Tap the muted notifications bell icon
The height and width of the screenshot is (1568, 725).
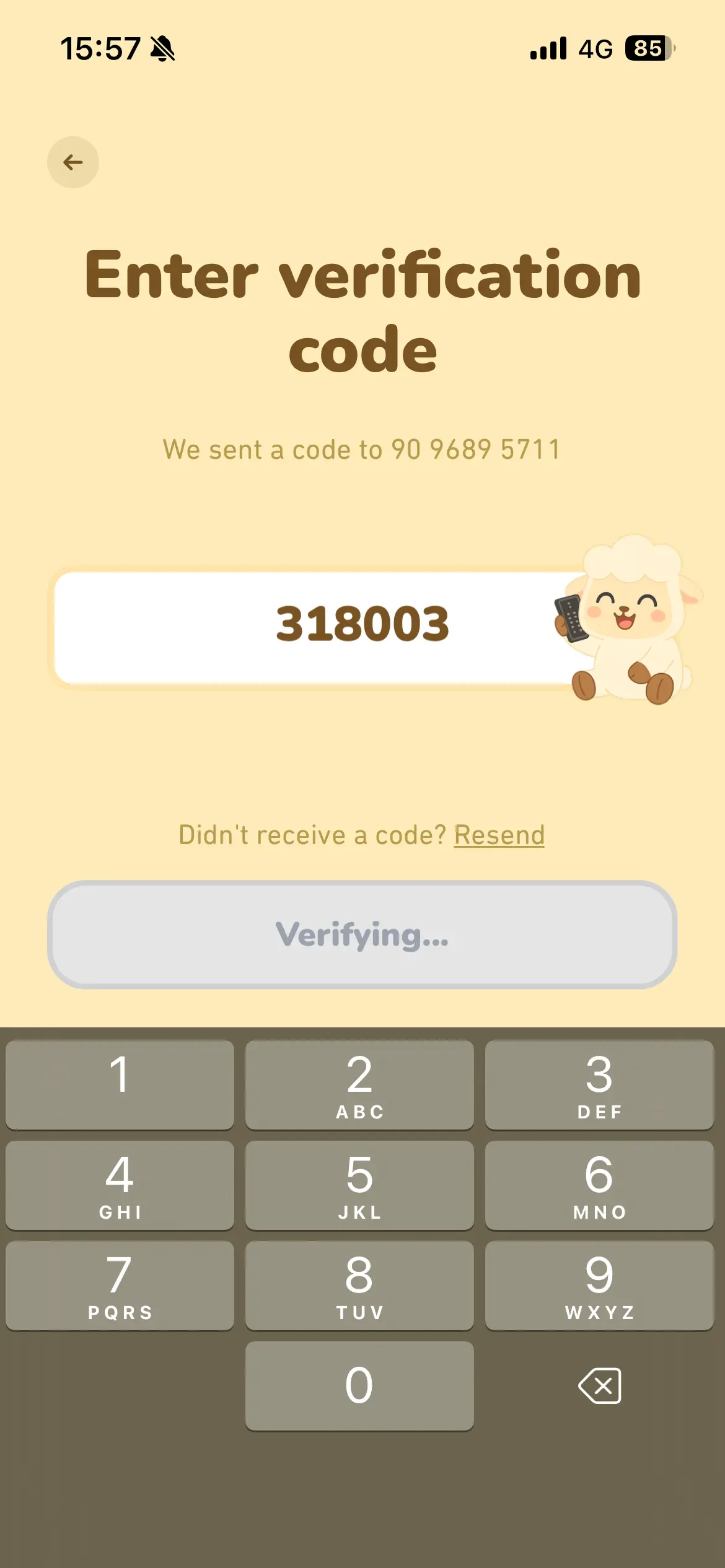(162, 48)
